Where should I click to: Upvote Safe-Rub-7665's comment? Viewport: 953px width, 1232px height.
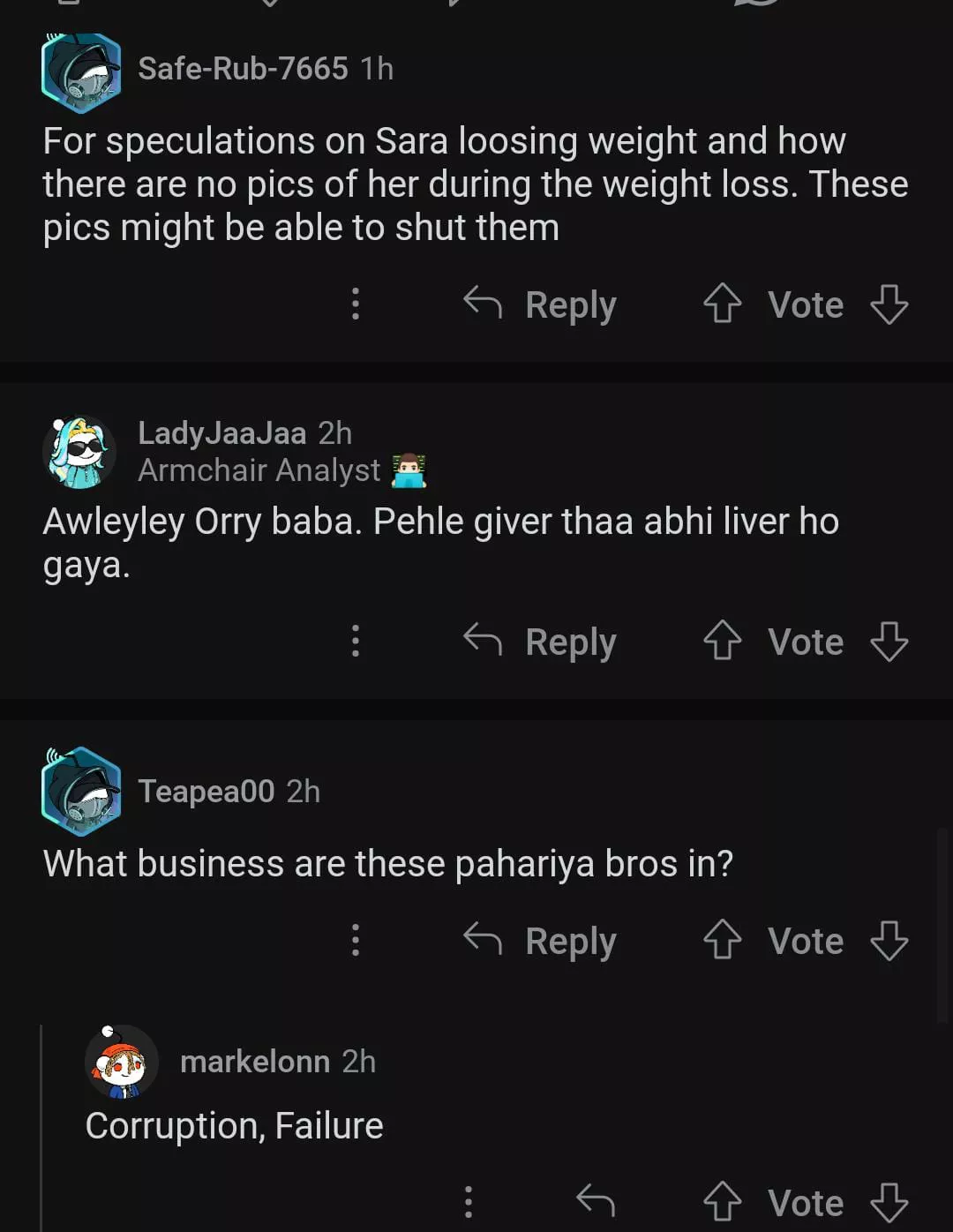pos(722,304)
